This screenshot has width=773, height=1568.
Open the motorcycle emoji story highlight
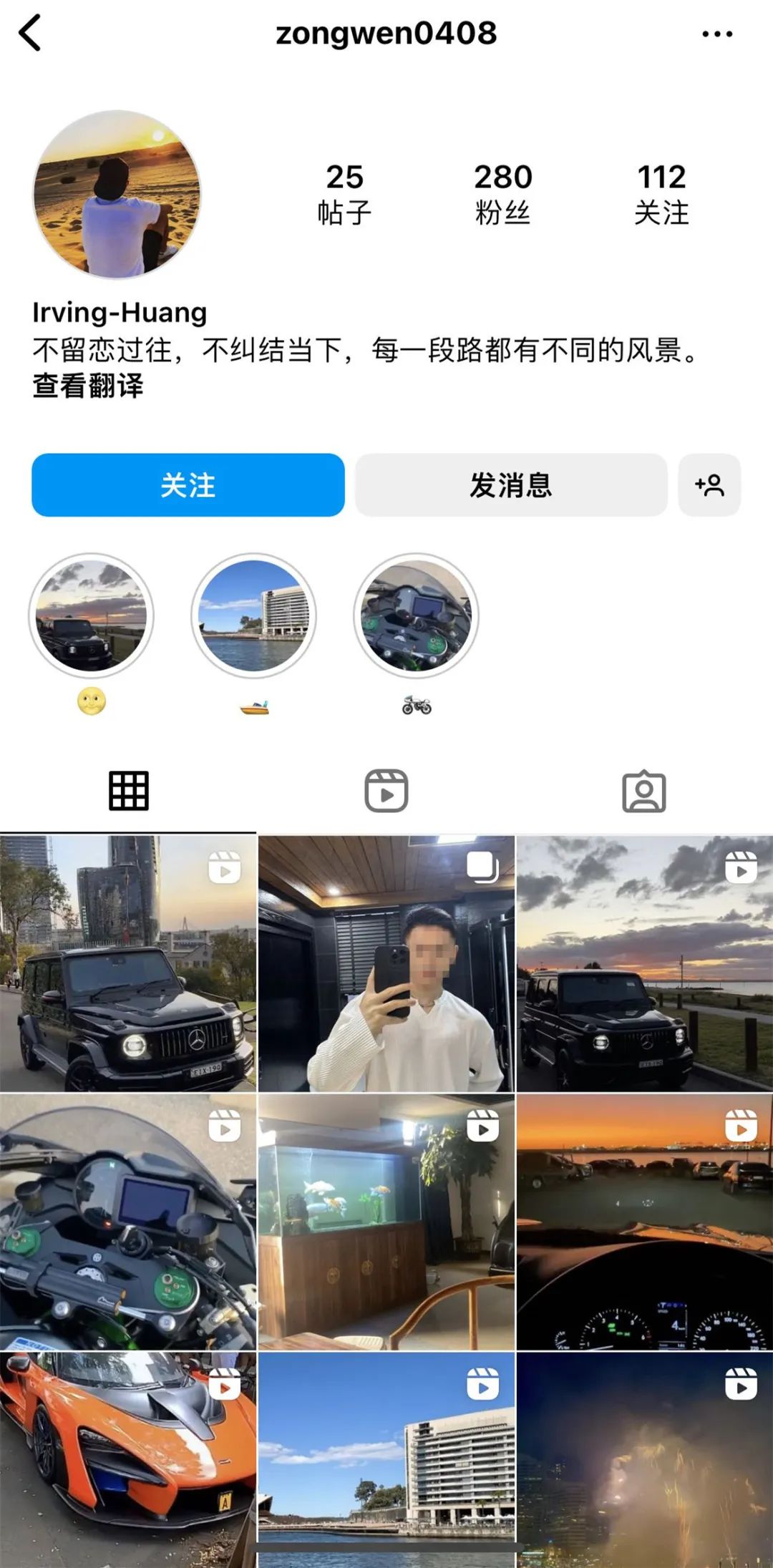pos(416,615)
